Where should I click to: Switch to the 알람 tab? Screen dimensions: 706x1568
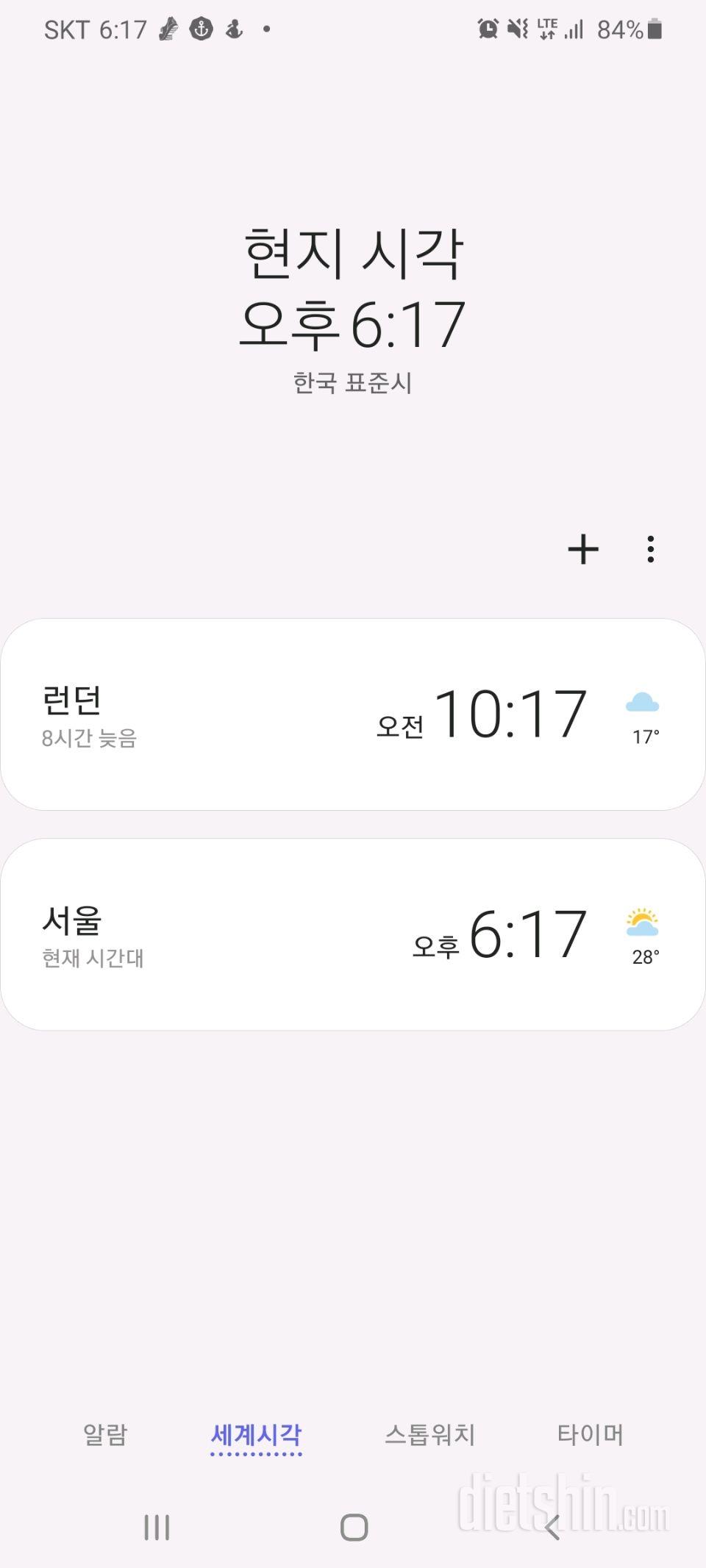point(105,1434)
